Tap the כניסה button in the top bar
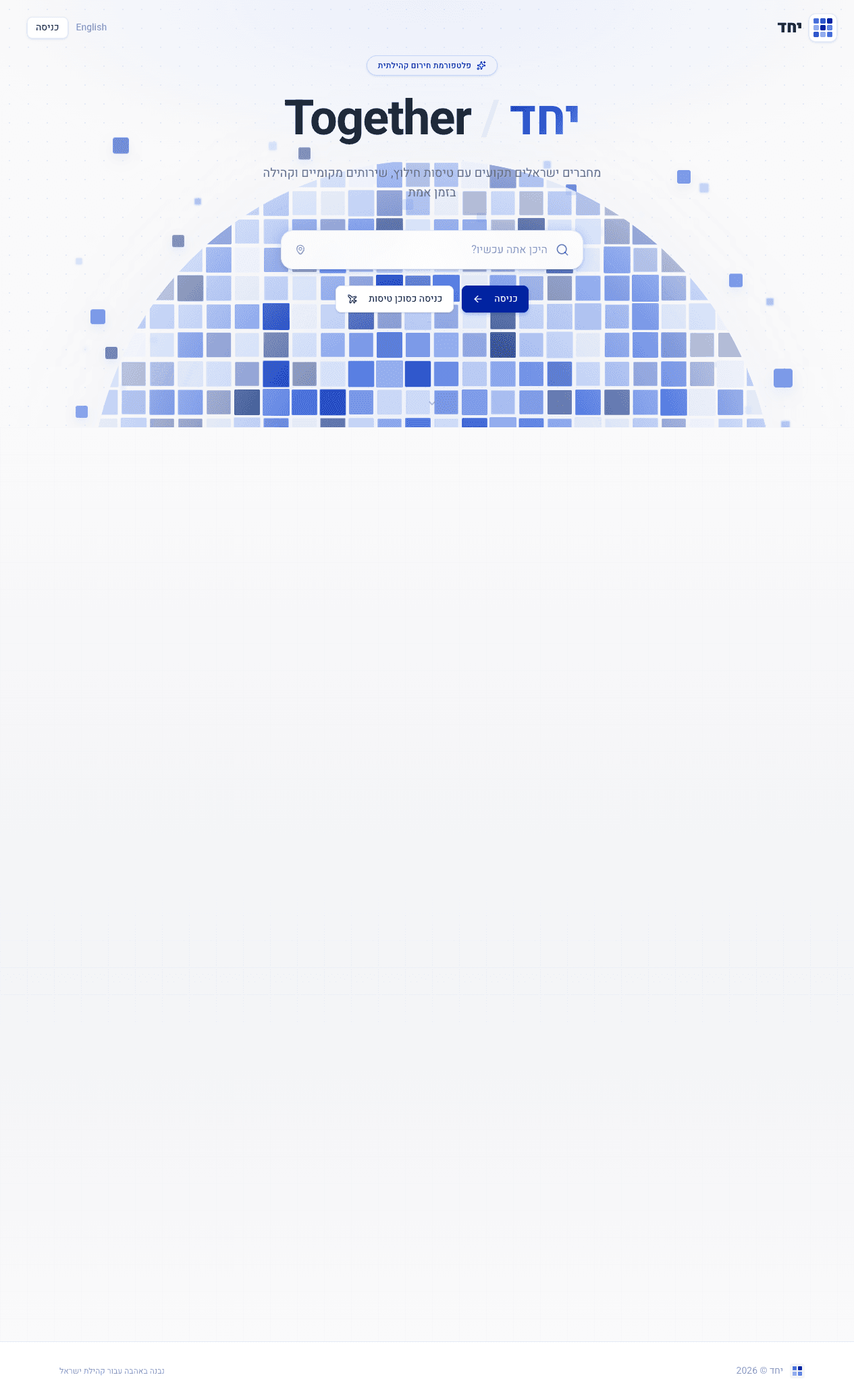 click(x=47, y=28)
